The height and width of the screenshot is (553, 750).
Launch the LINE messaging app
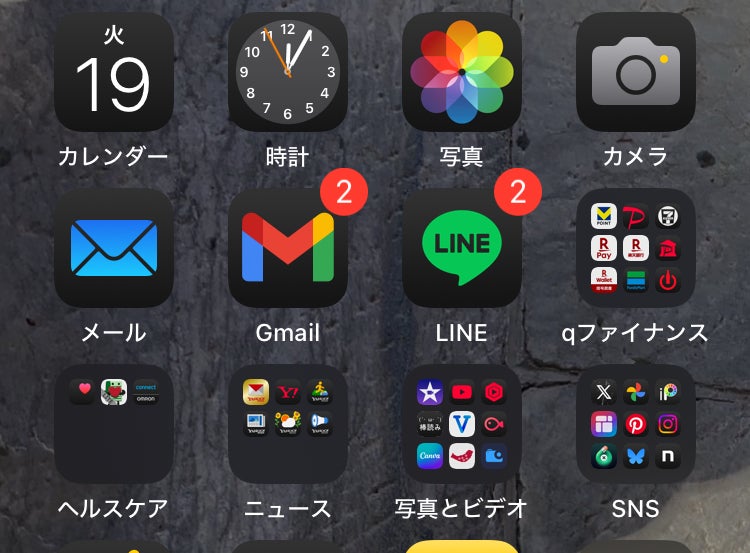click(x=461, y=248)
